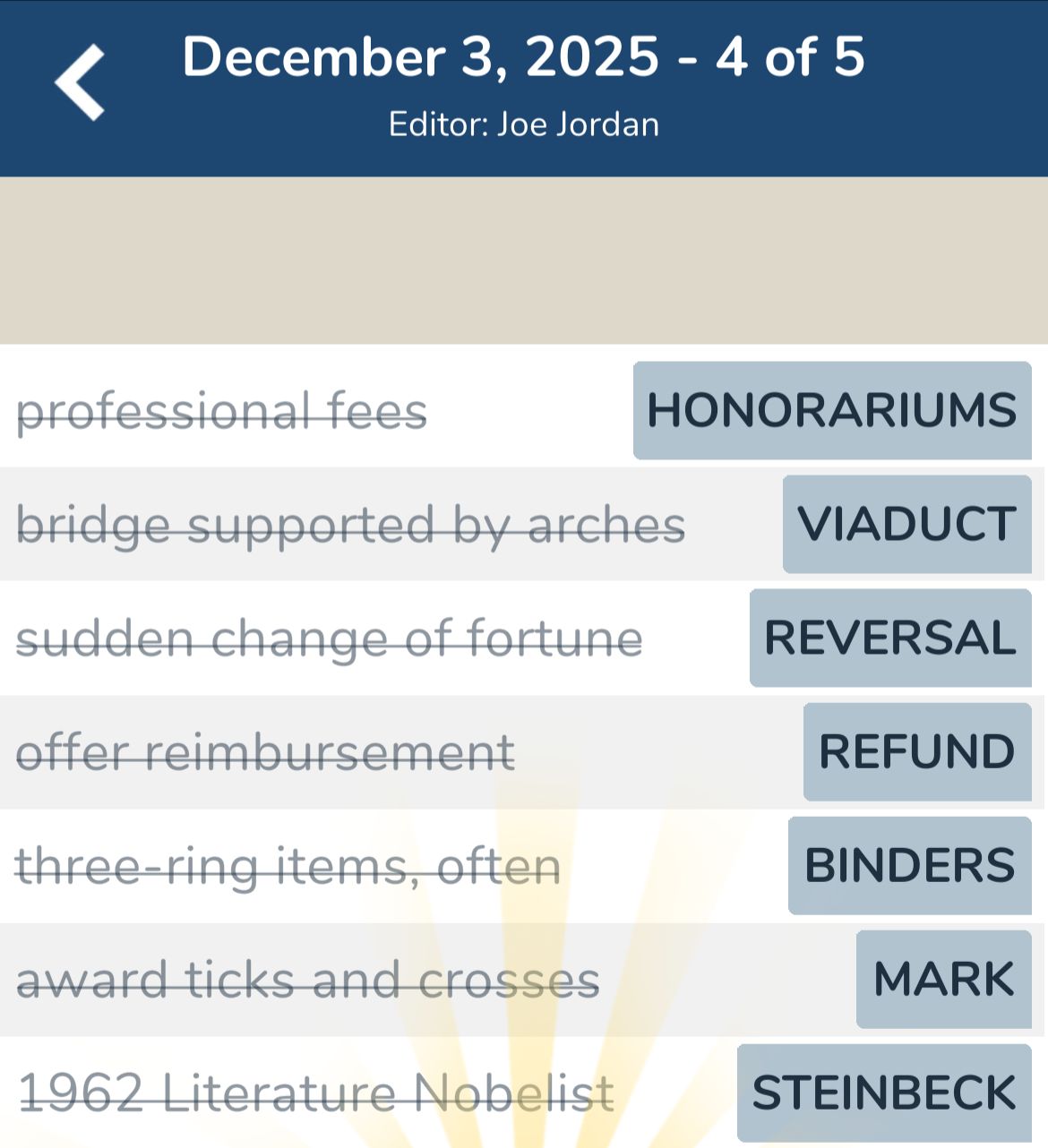Click the 'Editor: Joe Jordan' label
Image resolution: width=1048 pixels, height=1148 pixels.
click(x=524, y=124)
